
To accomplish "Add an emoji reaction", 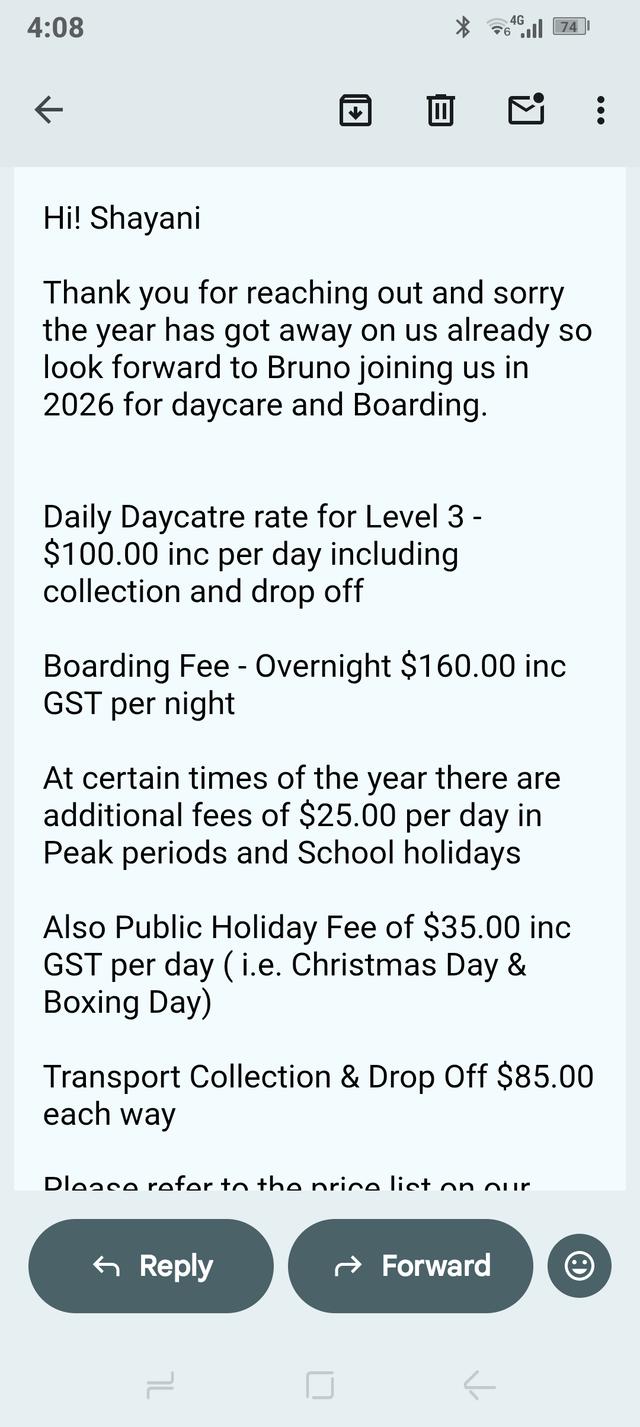I will coord(579,1266).
